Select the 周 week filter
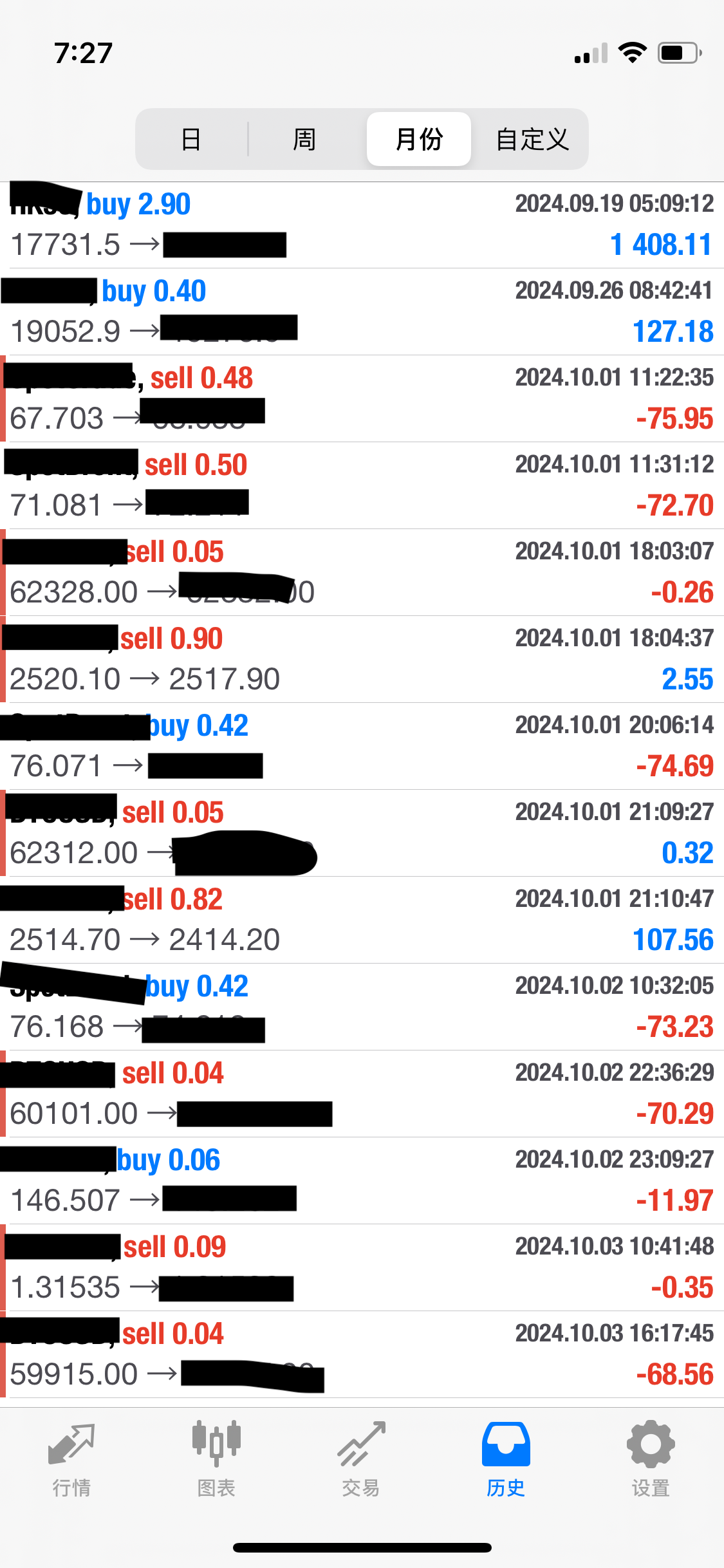 pos(304,139)
